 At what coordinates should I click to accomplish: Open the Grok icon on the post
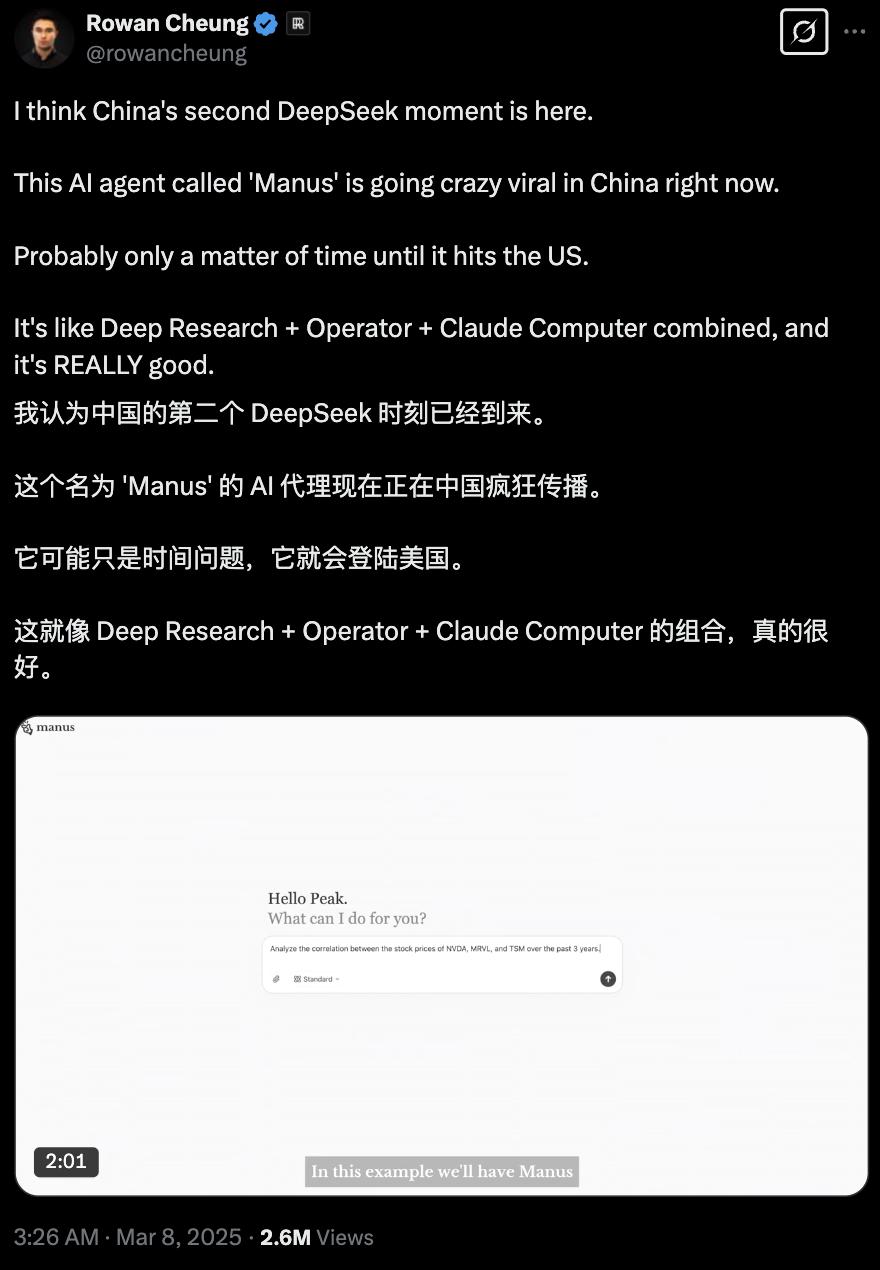tap(804, 31)
